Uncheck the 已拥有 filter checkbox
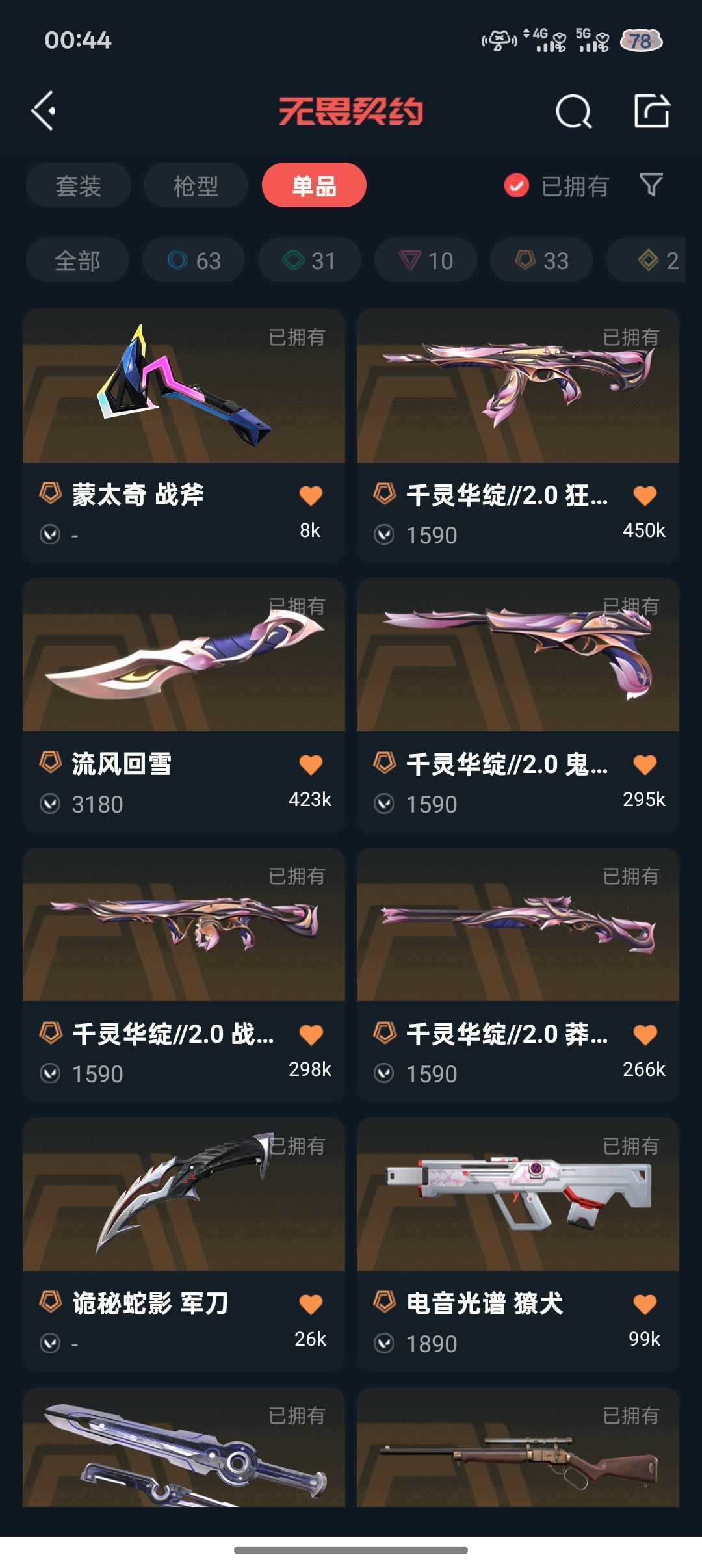This screenshot has height=1568, width=702. 517,186
